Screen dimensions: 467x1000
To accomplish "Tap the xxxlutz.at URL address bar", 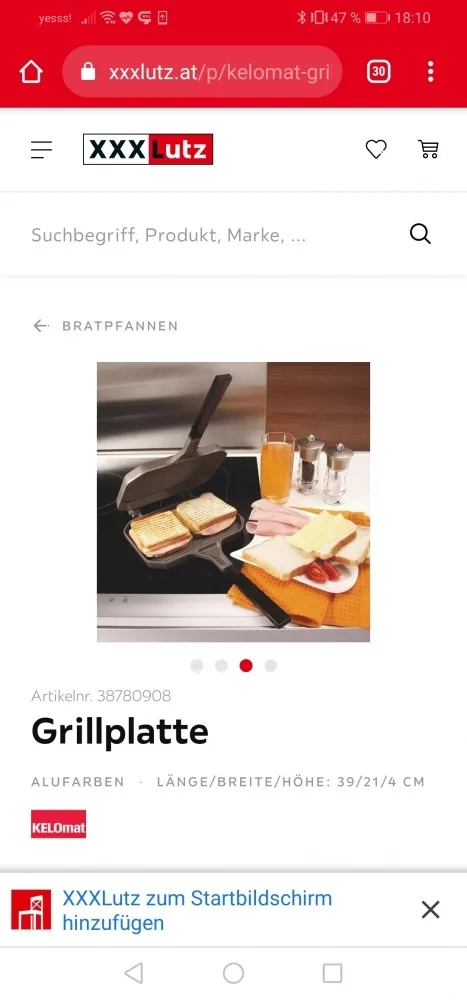I will click(x=202, y=71).
